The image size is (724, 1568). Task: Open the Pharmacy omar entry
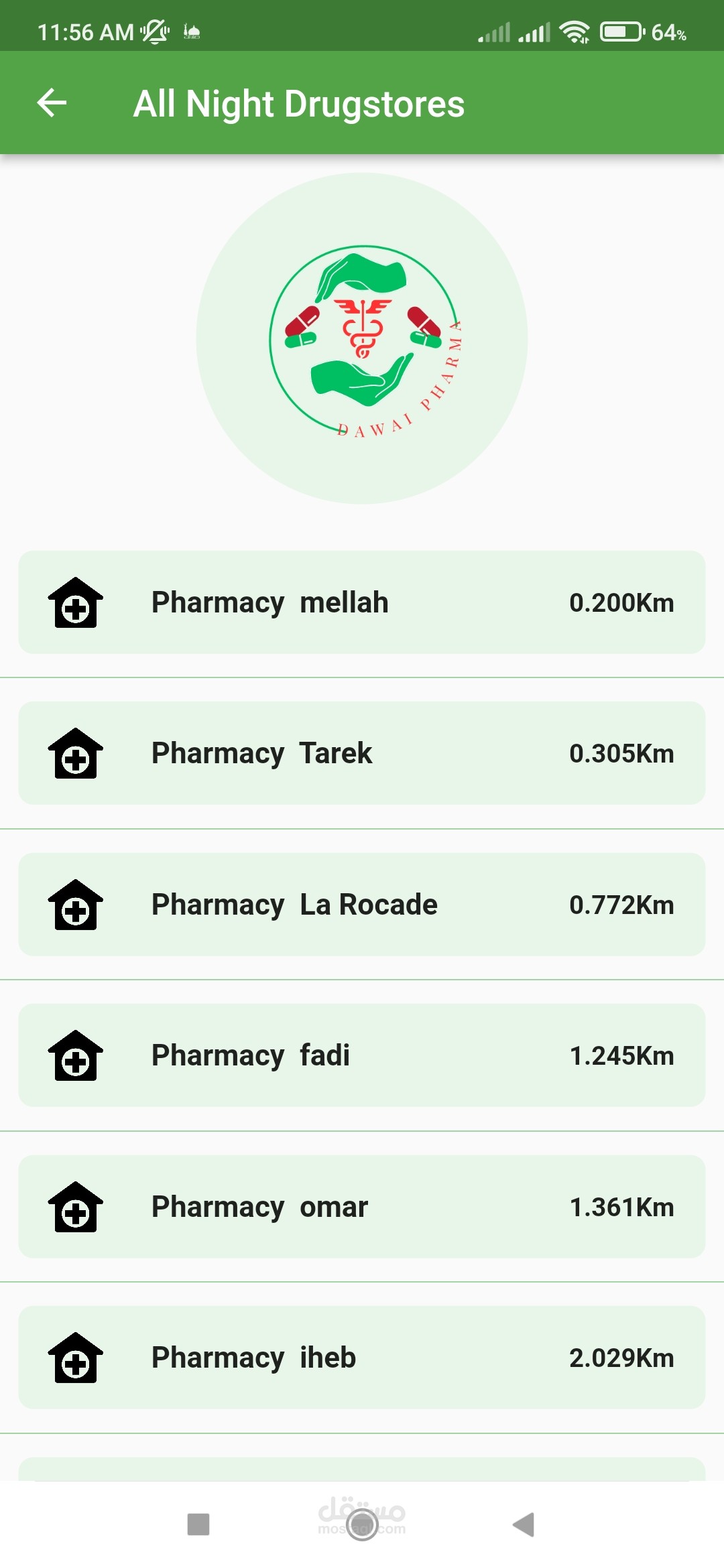click(362, 1207)
